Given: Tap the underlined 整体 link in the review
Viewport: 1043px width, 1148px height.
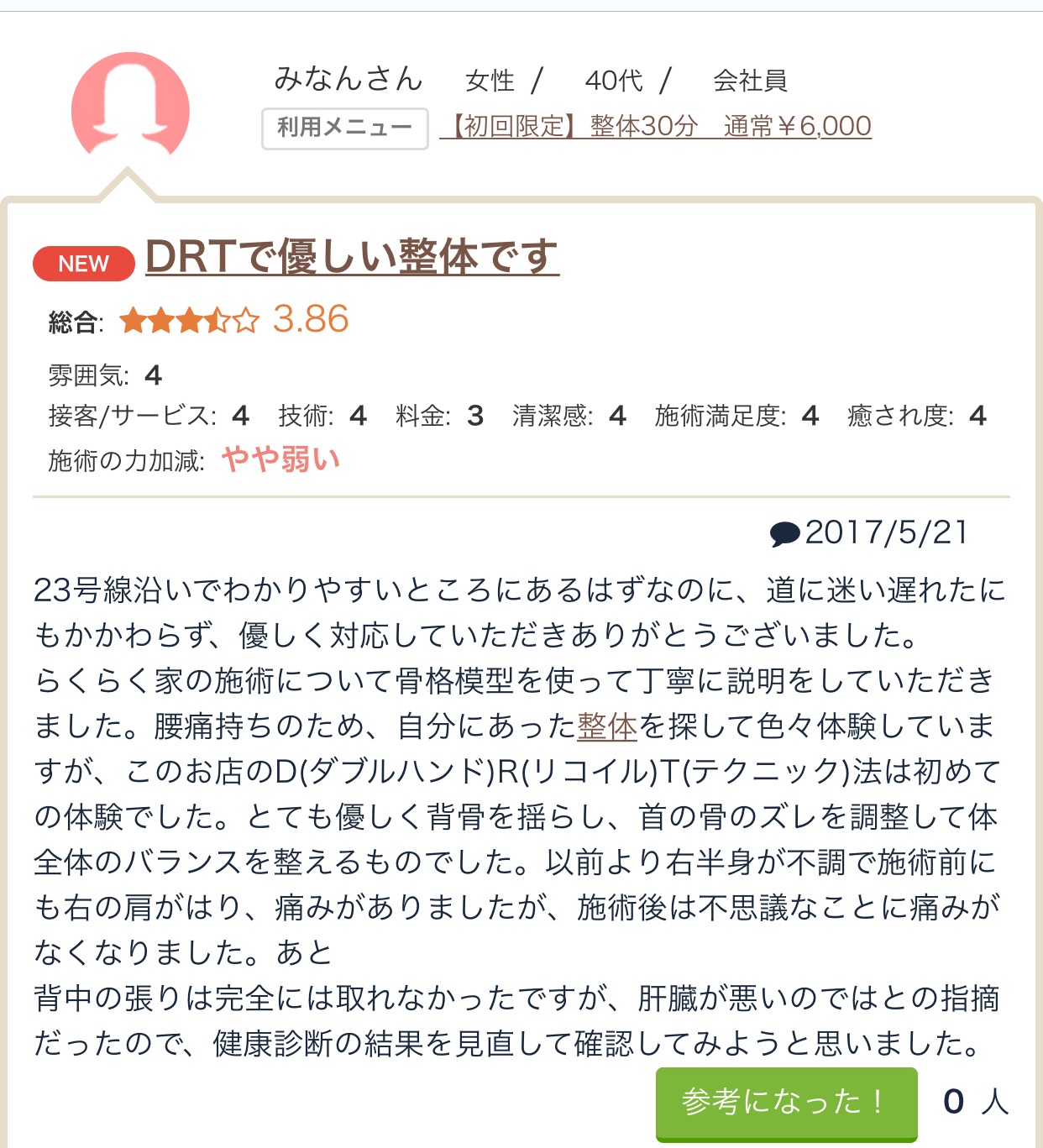Looking at the screenshot, I should 607,726.
